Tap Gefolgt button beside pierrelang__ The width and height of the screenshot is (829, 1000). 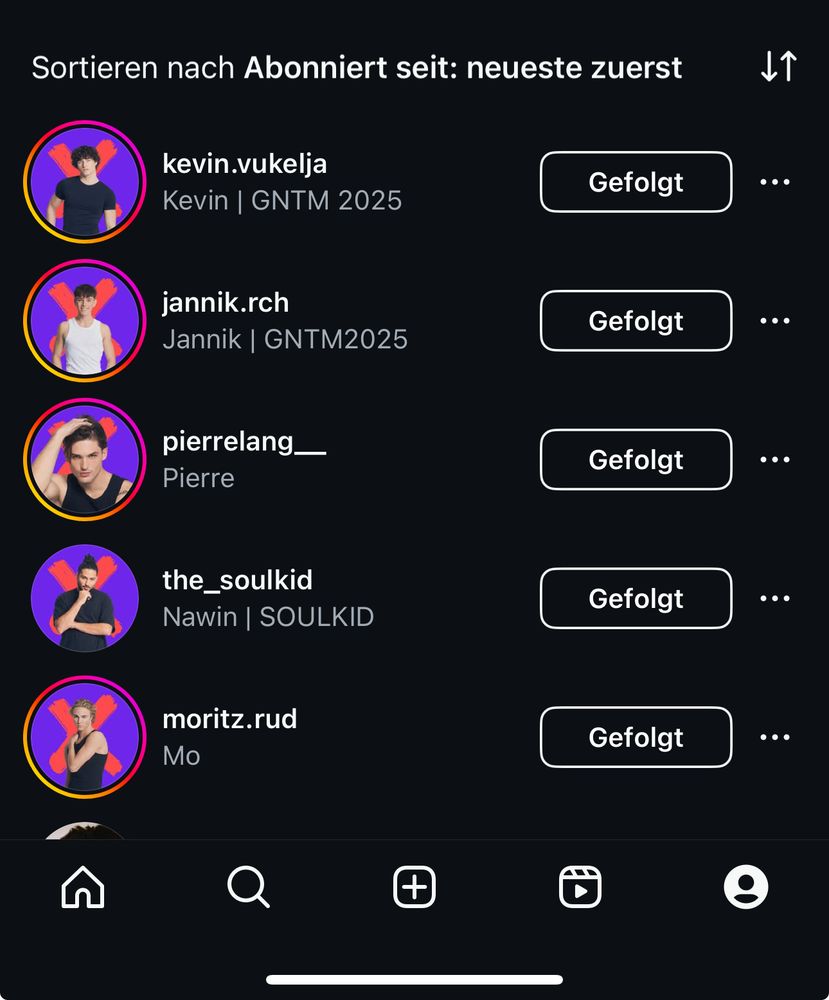click(x=636, y=460)
